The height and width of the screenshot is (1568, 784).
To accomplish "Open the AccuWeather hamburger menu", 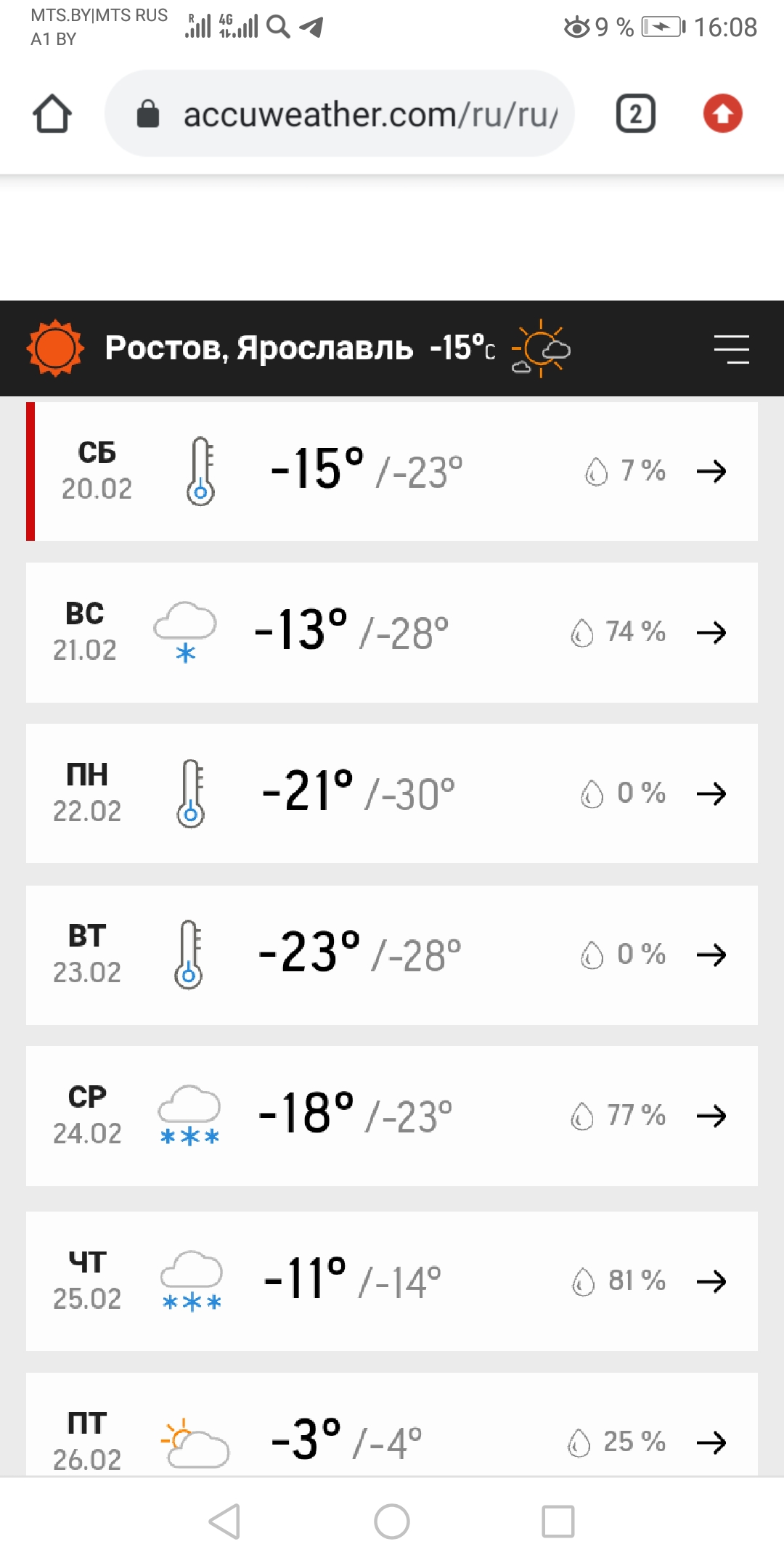I will pos(731,349).
